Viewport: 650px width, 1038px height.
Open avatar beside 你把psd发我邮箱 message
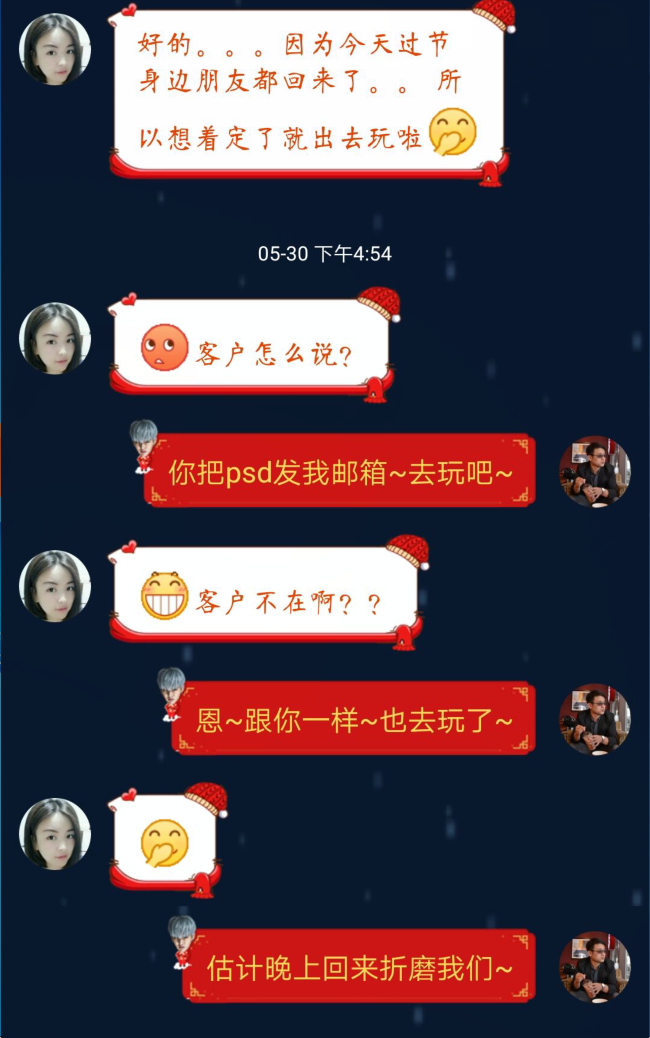pos(594,472)
